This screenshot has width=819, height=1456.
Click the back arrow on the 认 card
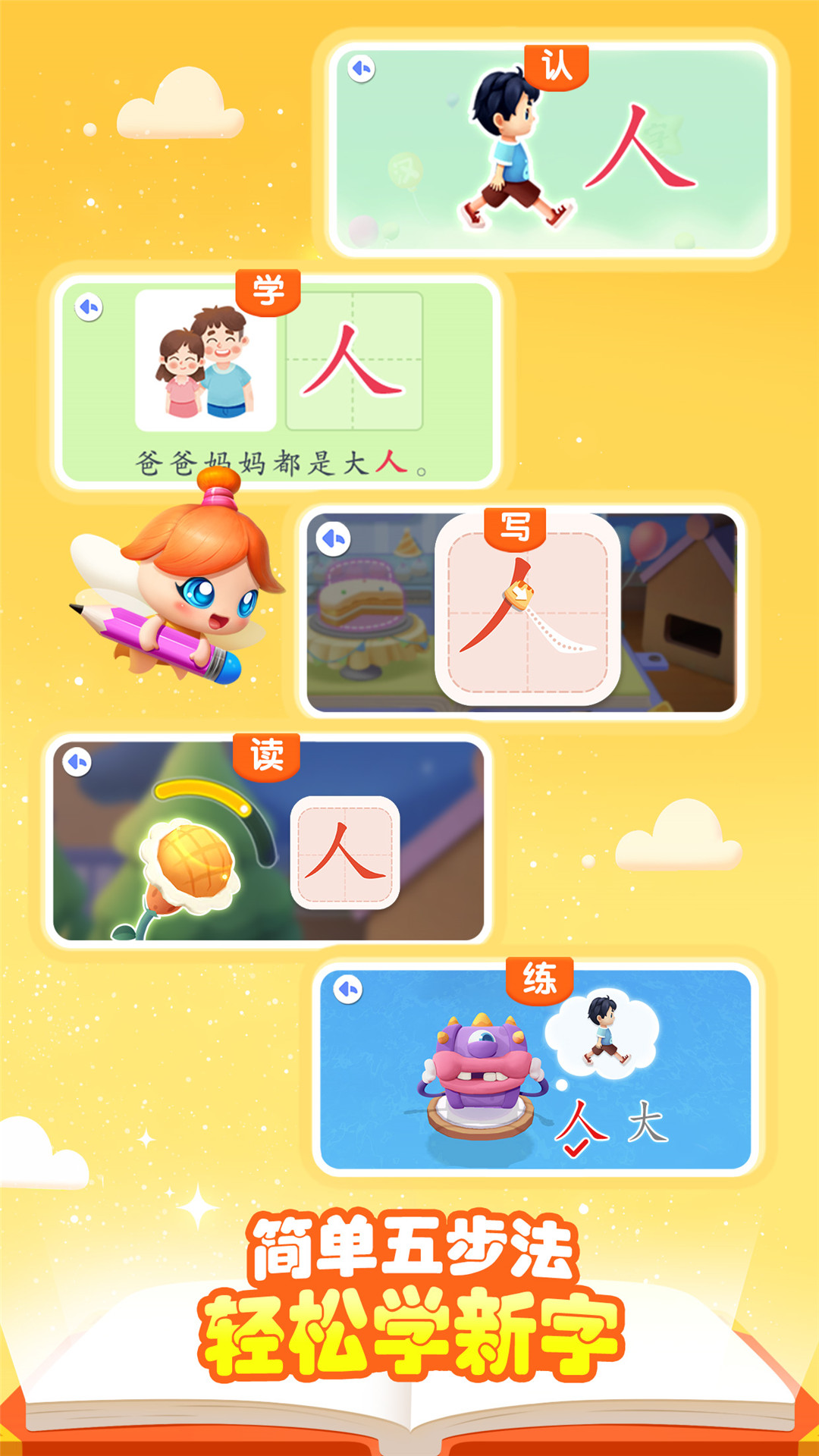(x=362, y=67)
